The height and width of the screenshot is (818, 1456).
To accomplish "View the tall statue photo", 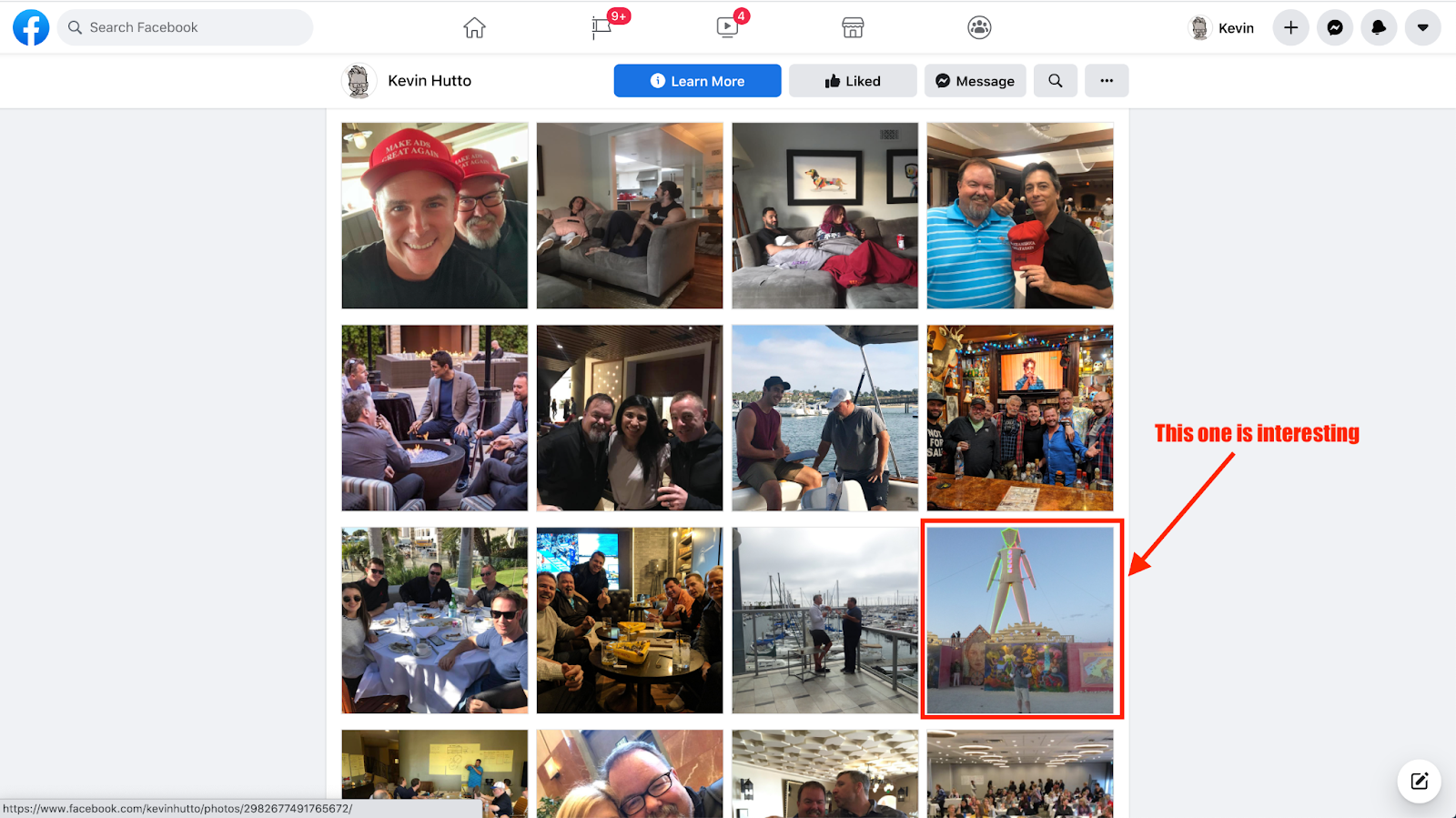I will pyautogui.click(x=1020, y=620).
